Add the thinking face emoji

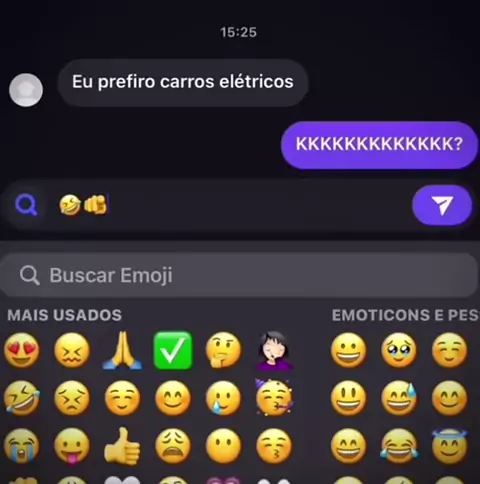coord(223,350)
